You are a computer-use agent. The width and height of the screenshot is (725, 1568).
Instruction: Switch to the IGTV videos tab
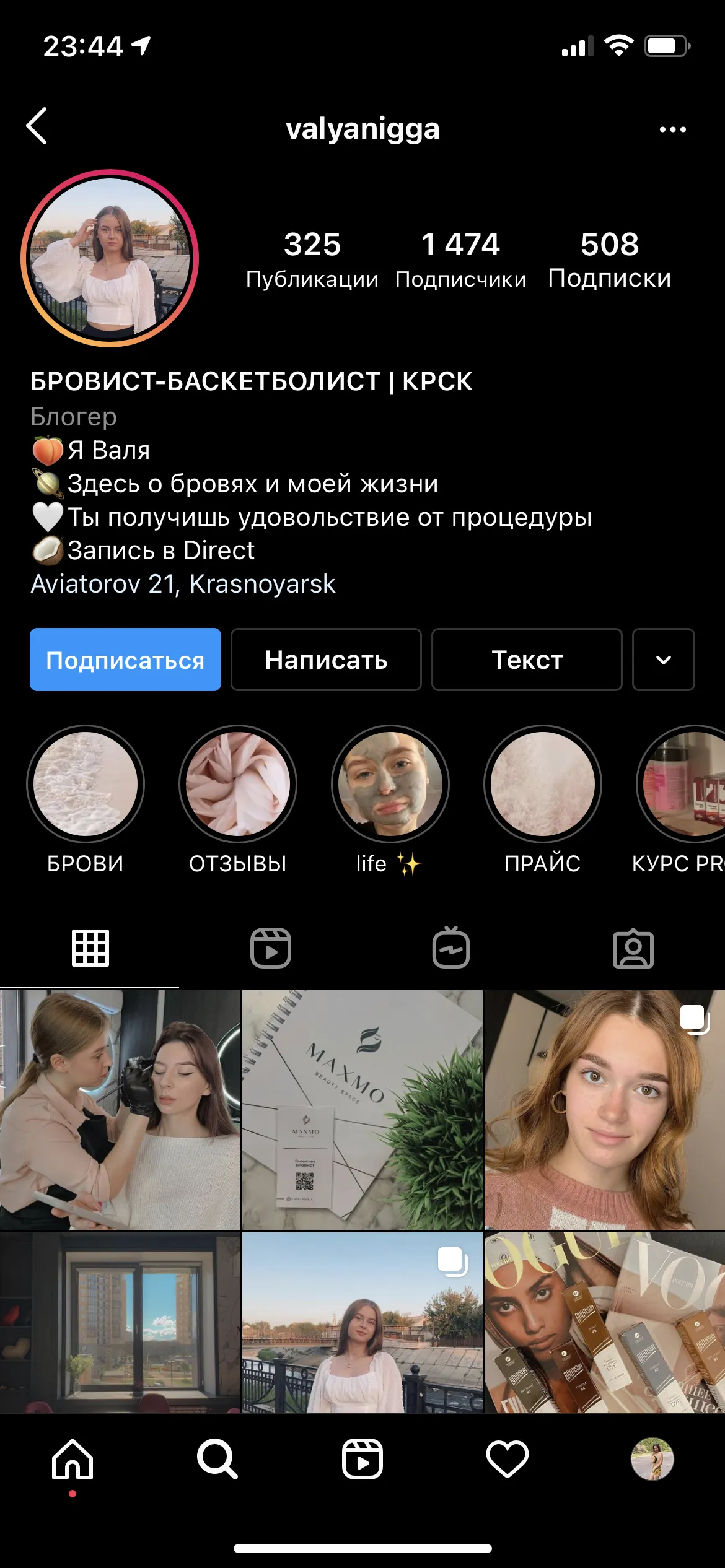pos(451,947)
